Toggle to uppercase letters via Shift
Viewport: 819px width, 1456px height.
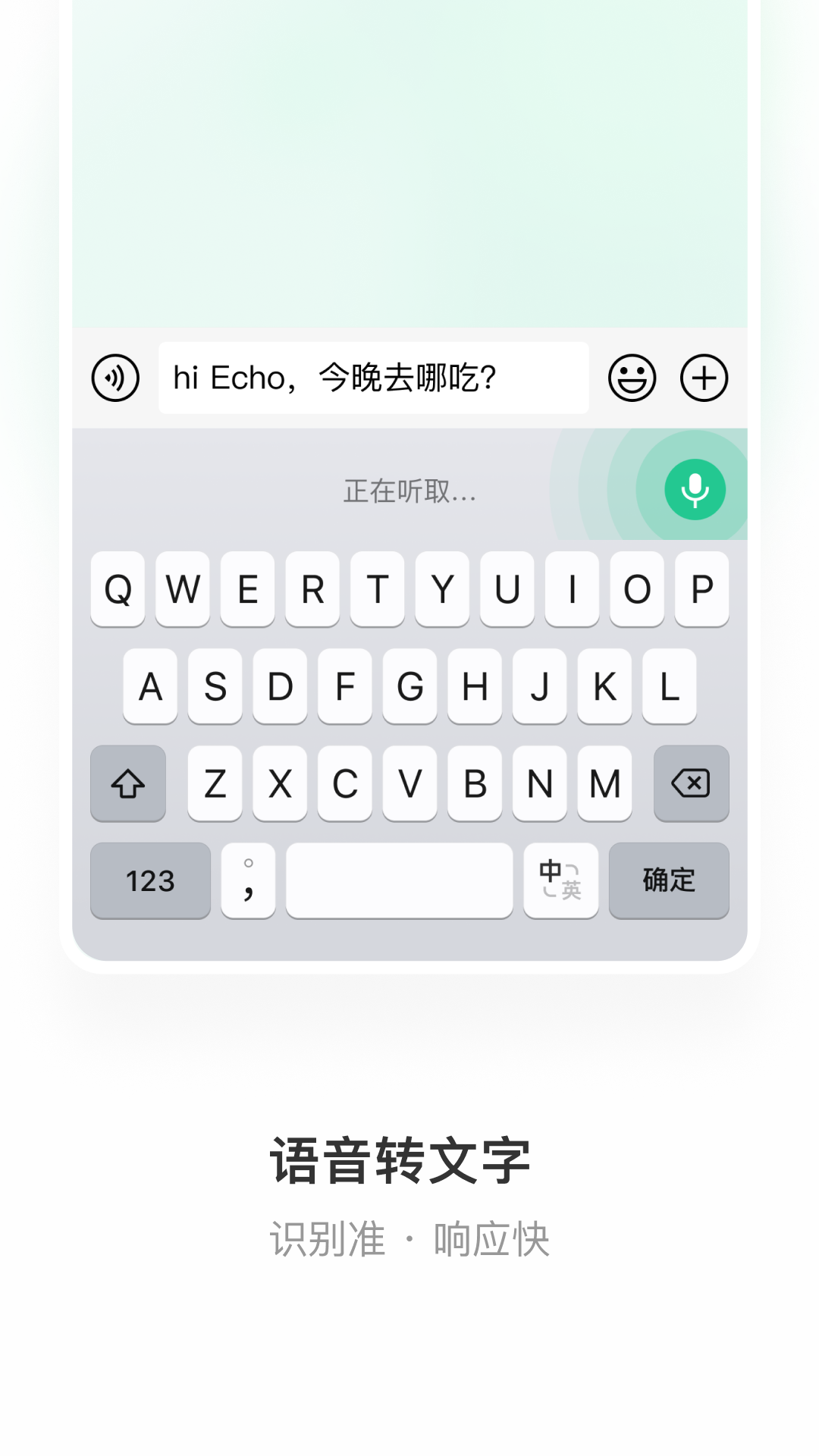[127, 784]
